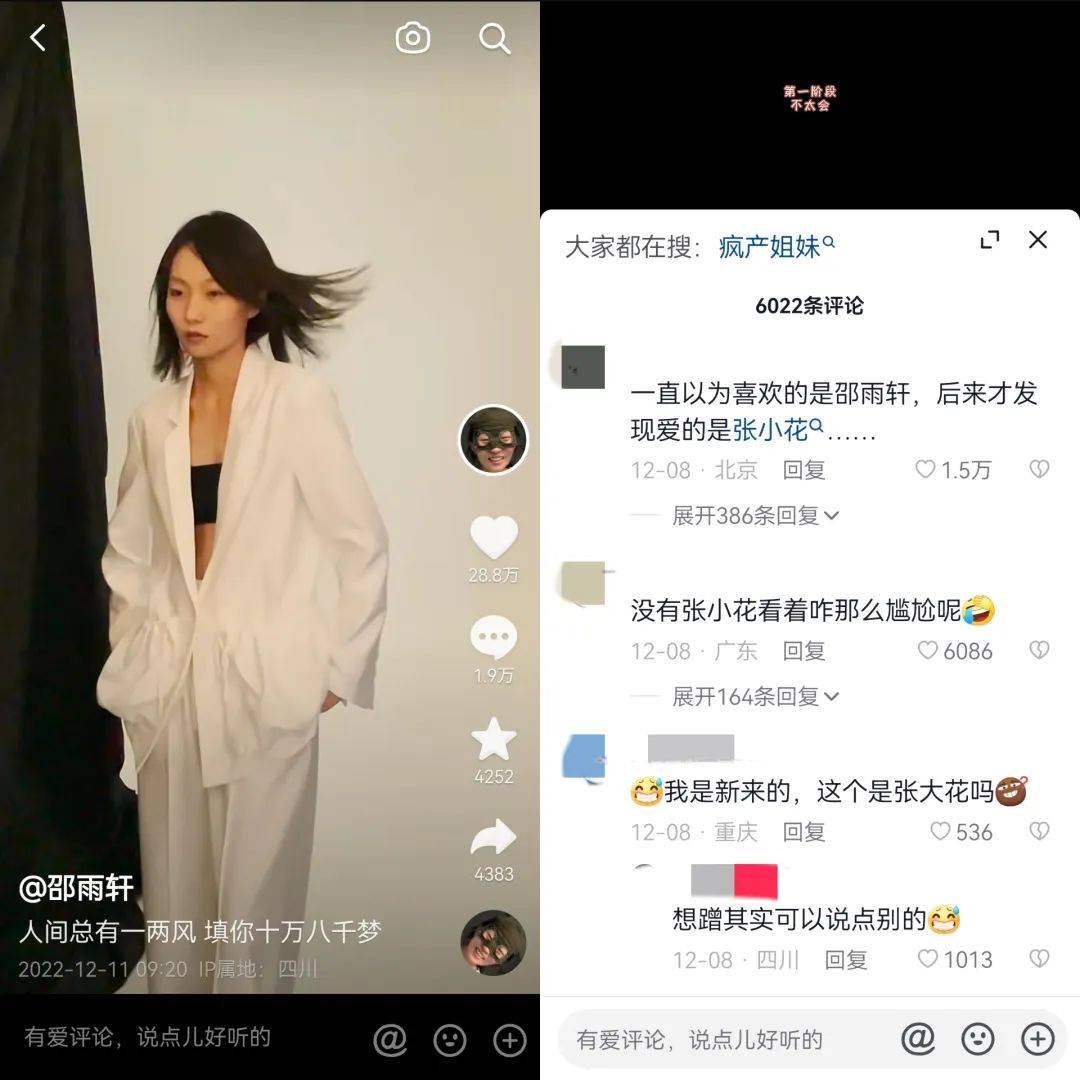The image size is (1080, 1080).
Task: Share the video via the arrow icon
Action: point(494,838)
